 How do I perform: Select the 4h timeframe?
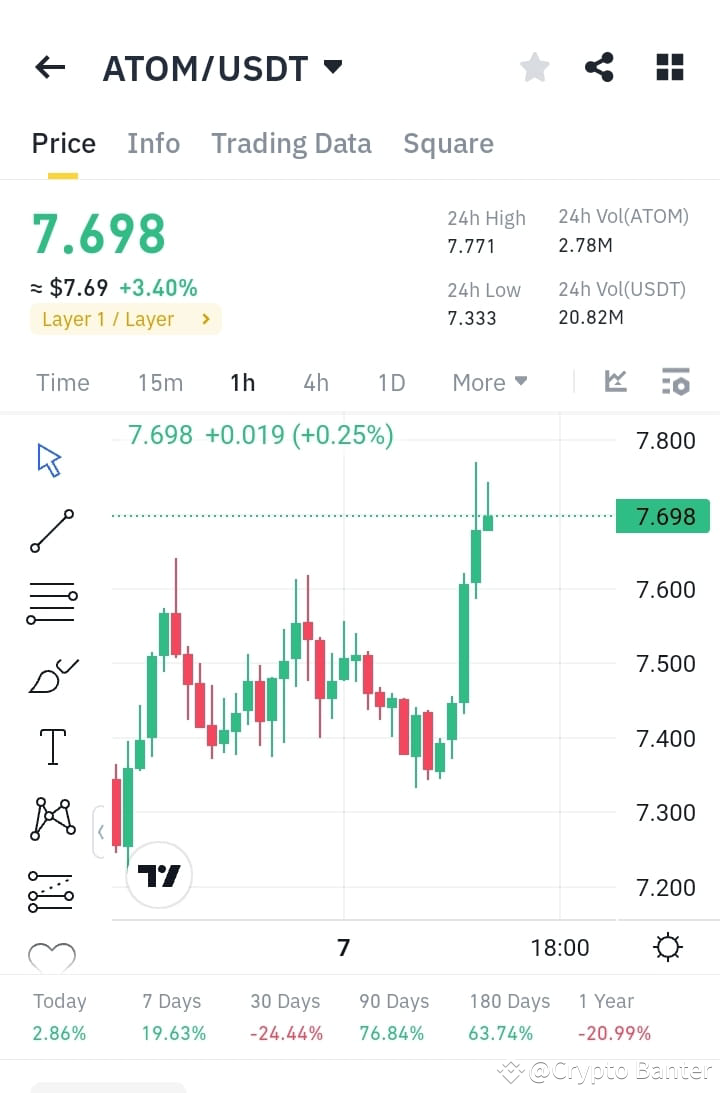pyautogui.click(x=315, y=382)
